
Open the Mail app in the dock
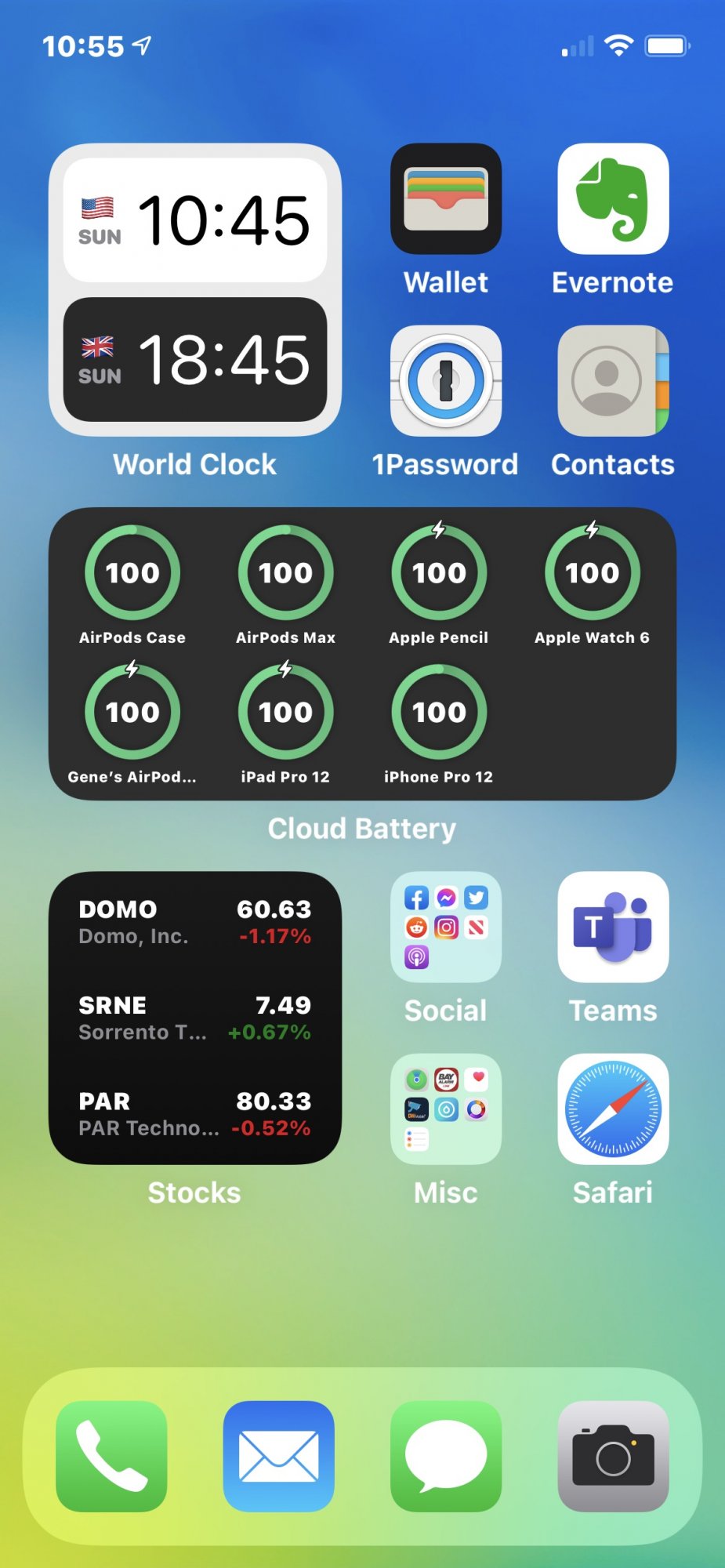coord(278,1456)
